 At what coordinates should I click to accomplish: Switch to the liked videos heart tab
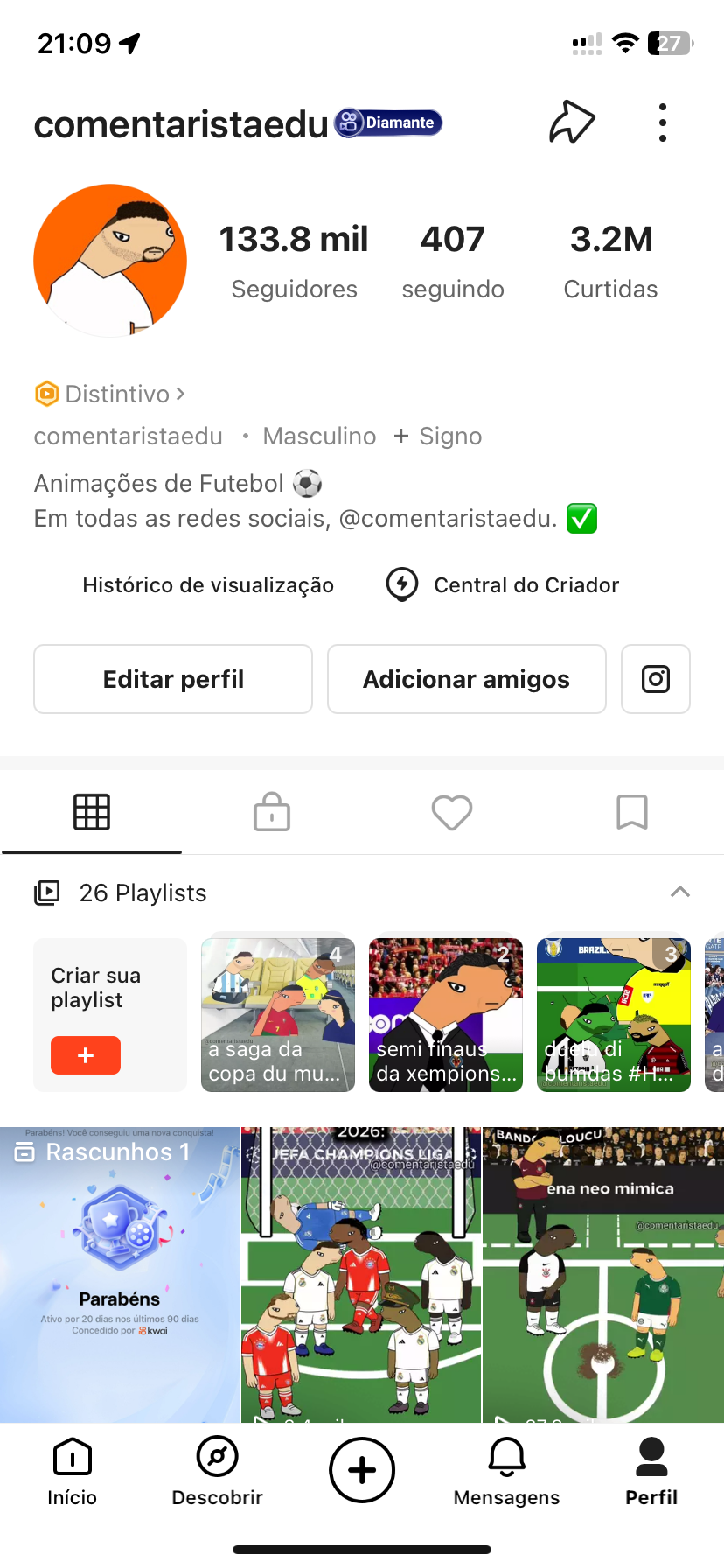point(452,812)
